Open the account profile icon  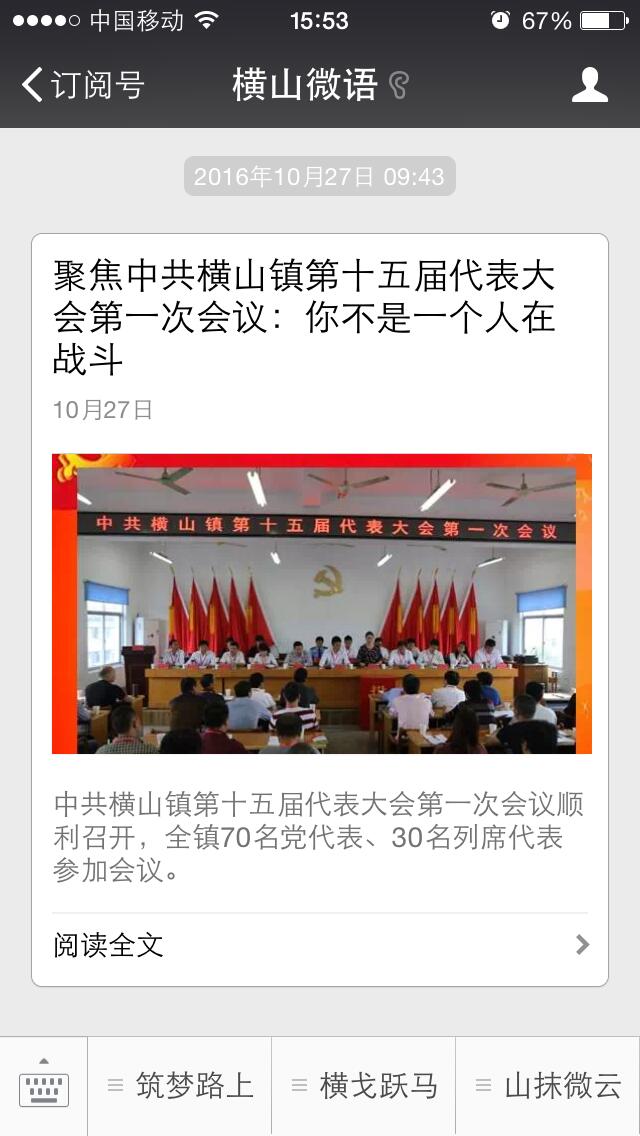[x=589, y=85]
